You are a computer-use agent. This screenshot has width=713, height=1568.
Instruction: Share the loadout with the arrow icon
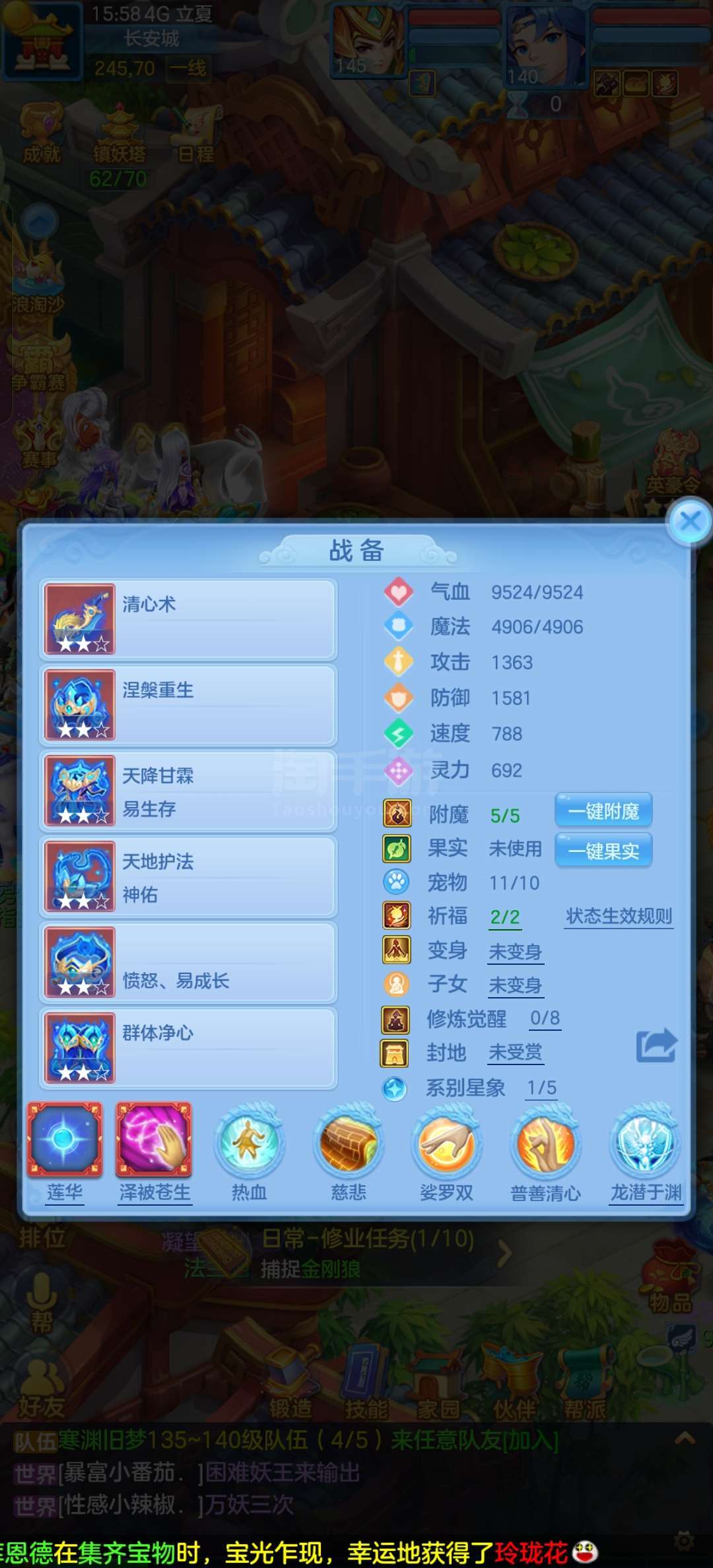[656, 1045]
